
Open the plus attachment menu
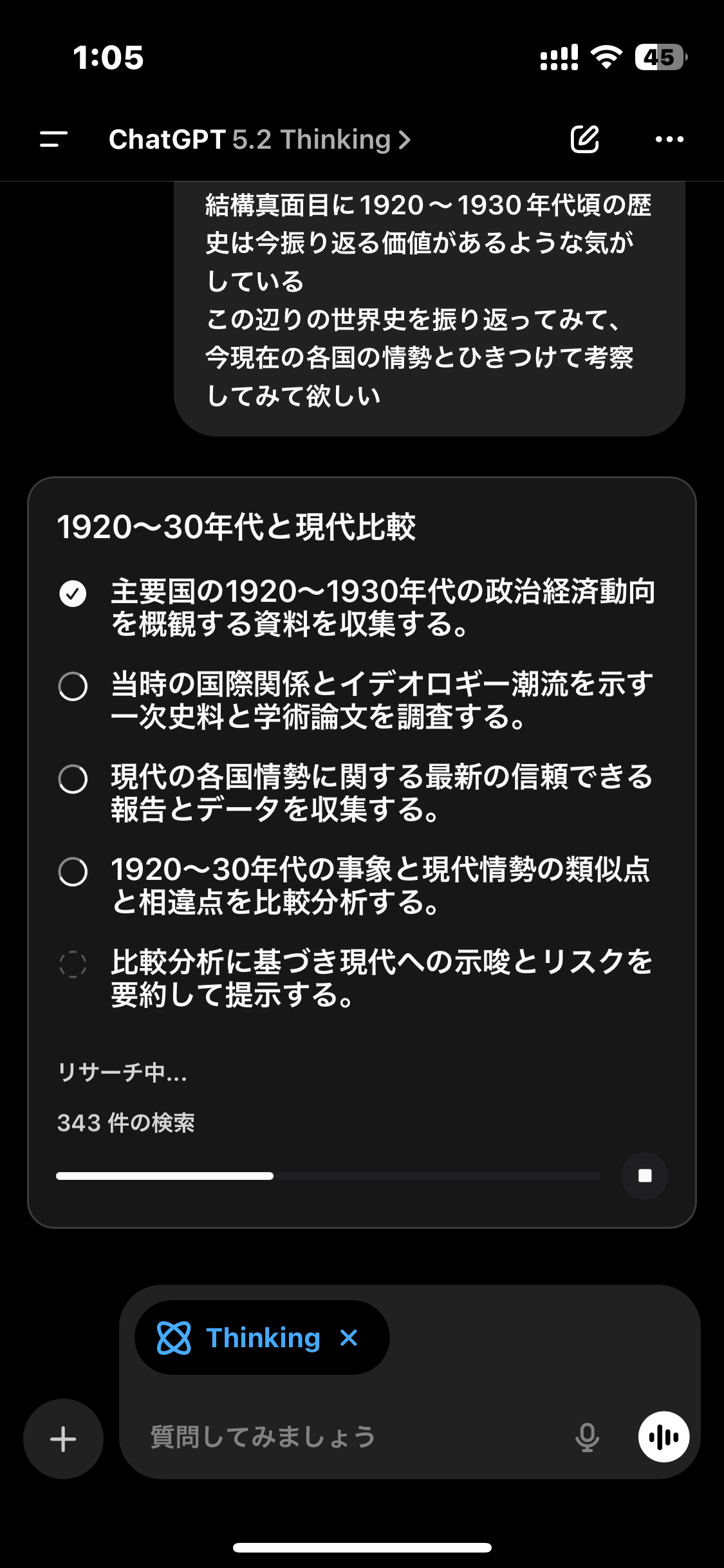(x=63, y=1439)
